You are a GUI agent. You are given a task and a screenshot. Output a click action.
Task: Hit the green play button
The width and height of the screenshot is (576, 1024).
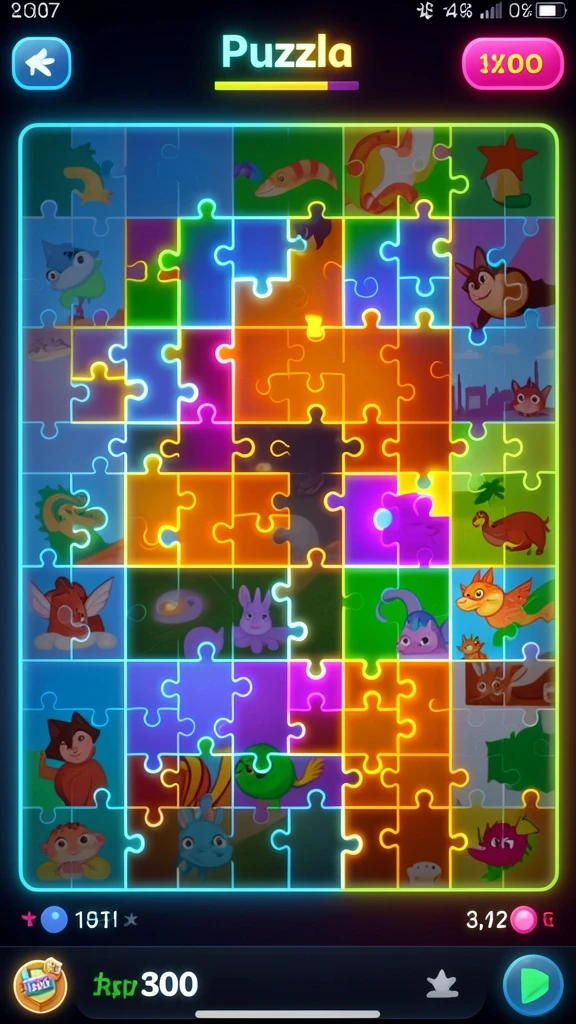(x=533, y=985)
